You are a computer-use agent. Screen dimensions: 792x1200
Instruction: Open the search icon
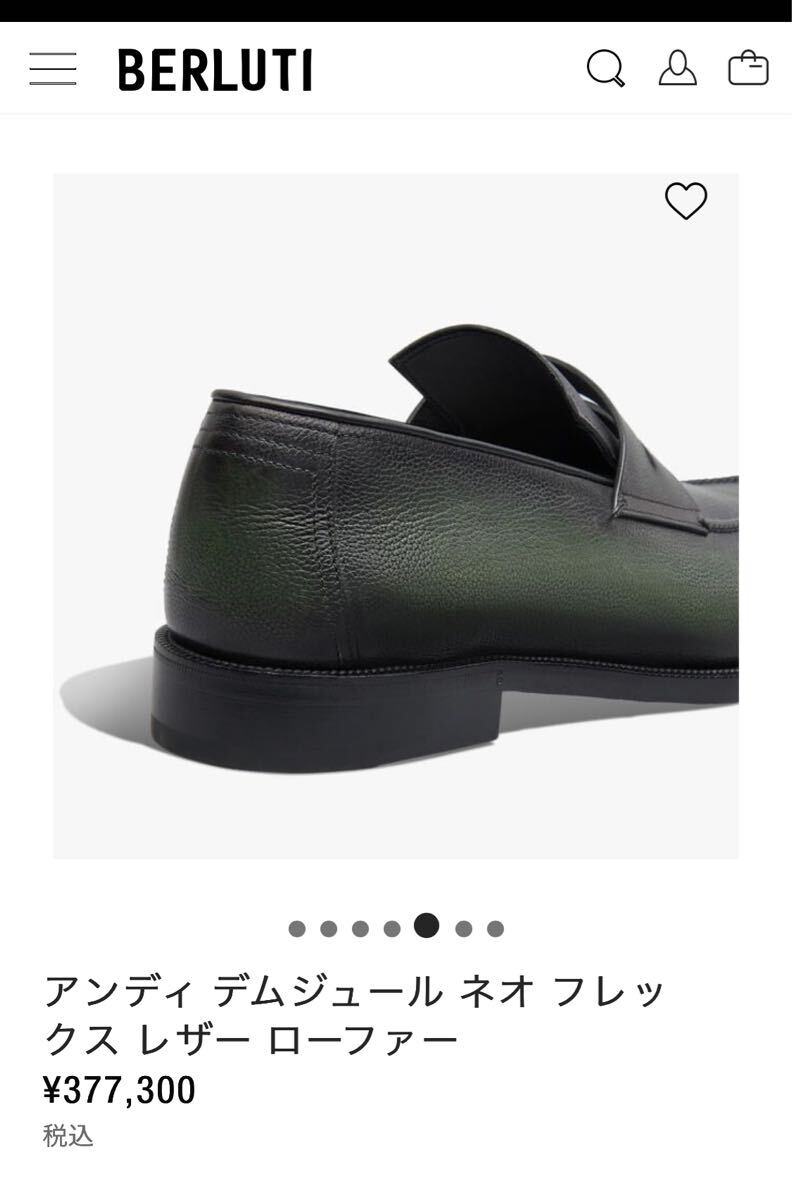click(x=605, y=69)
